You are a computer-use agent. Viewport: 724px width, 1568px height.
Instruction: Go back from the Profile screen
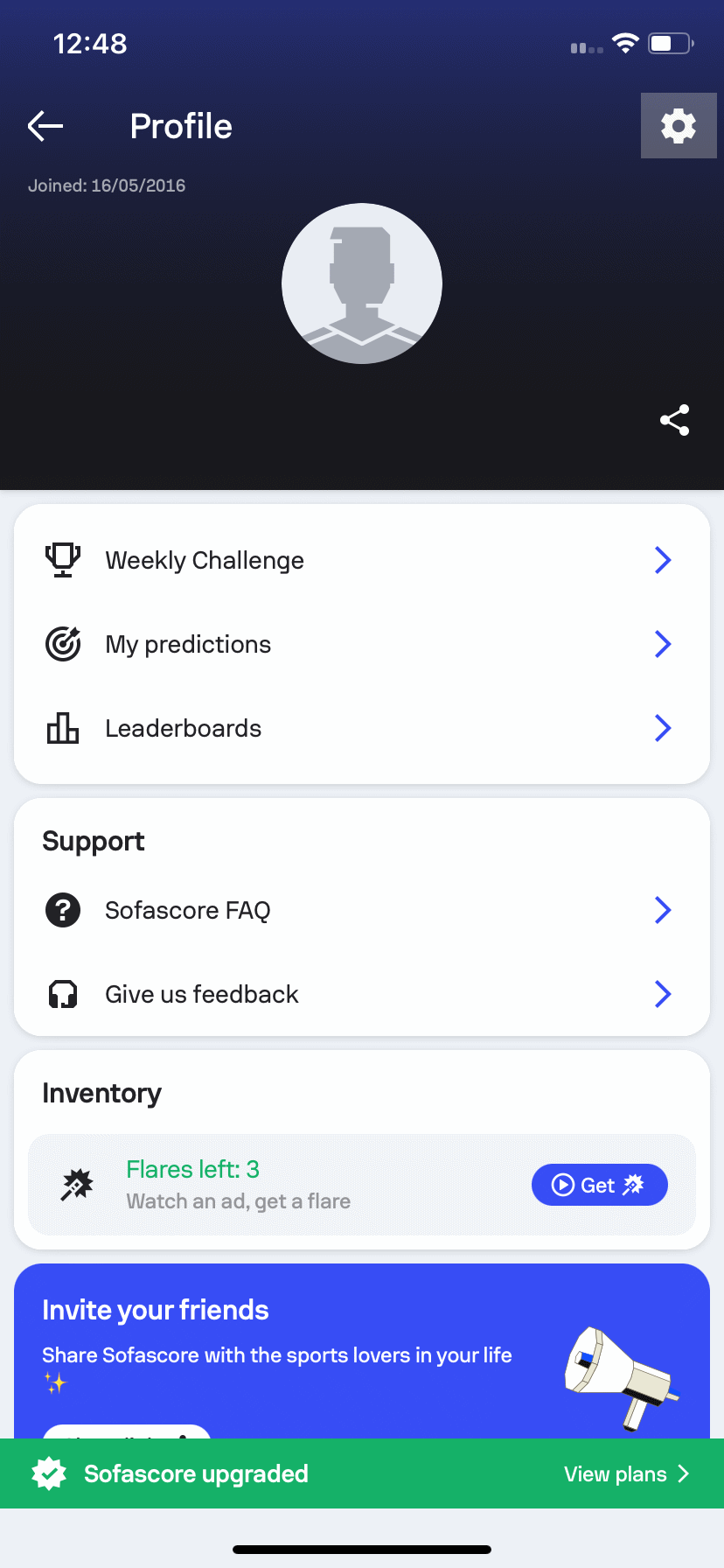pos(45,126)
